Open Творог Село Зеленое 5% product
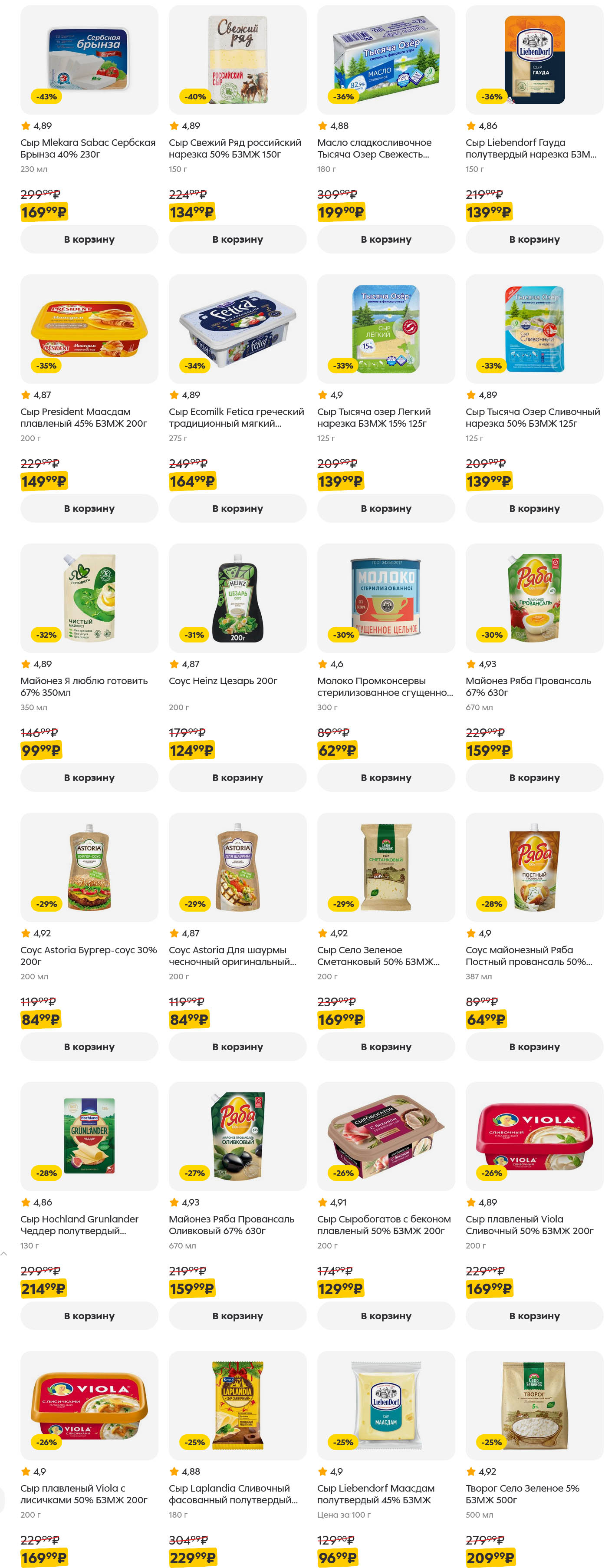 pos(522,1493)
